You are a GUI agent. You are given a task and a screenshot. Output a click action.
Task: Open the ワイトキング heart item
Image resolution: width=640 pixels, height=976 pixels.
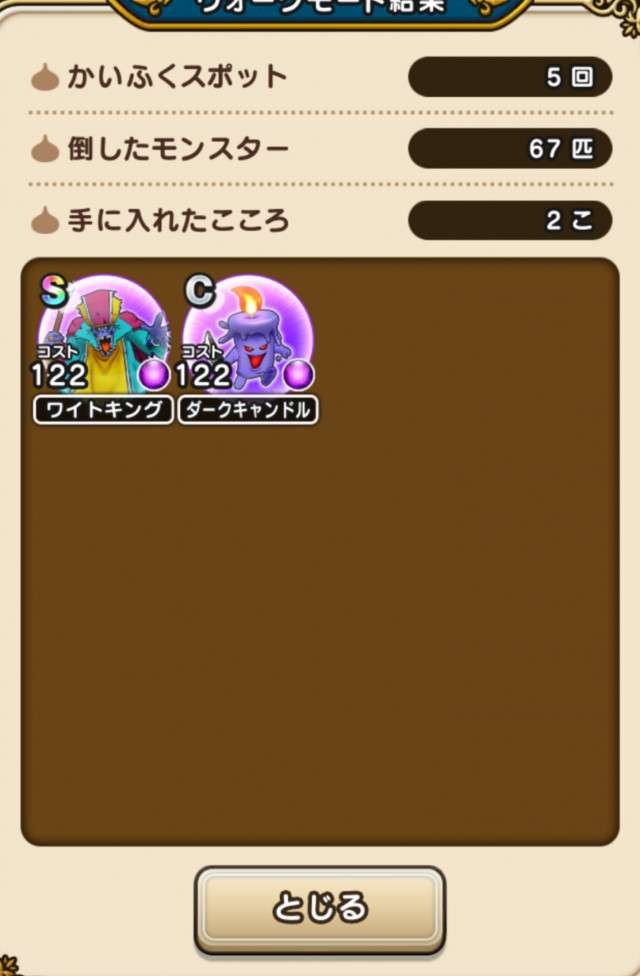(102, 346)
